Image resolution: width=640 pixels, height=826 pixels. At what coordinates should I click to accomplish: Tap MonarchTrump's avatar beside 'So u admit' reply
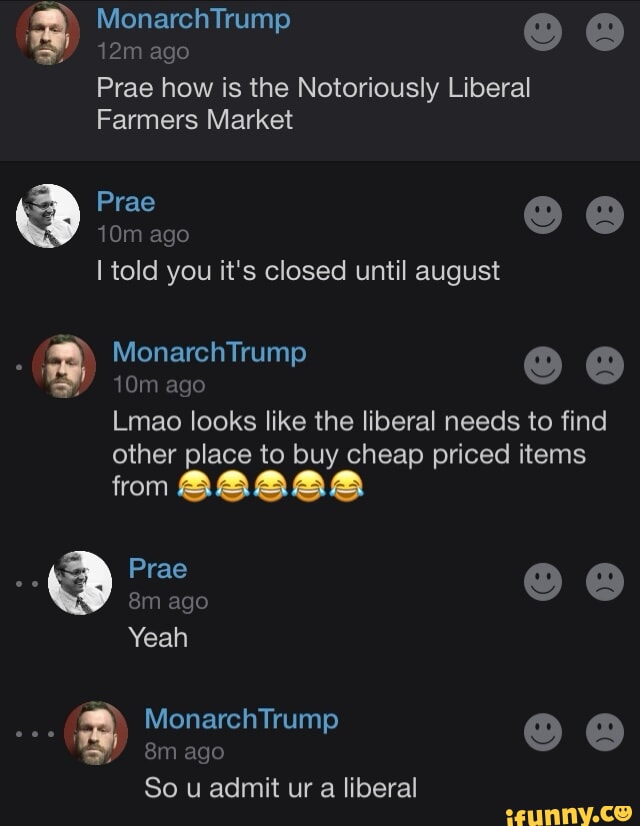[96, 733]
